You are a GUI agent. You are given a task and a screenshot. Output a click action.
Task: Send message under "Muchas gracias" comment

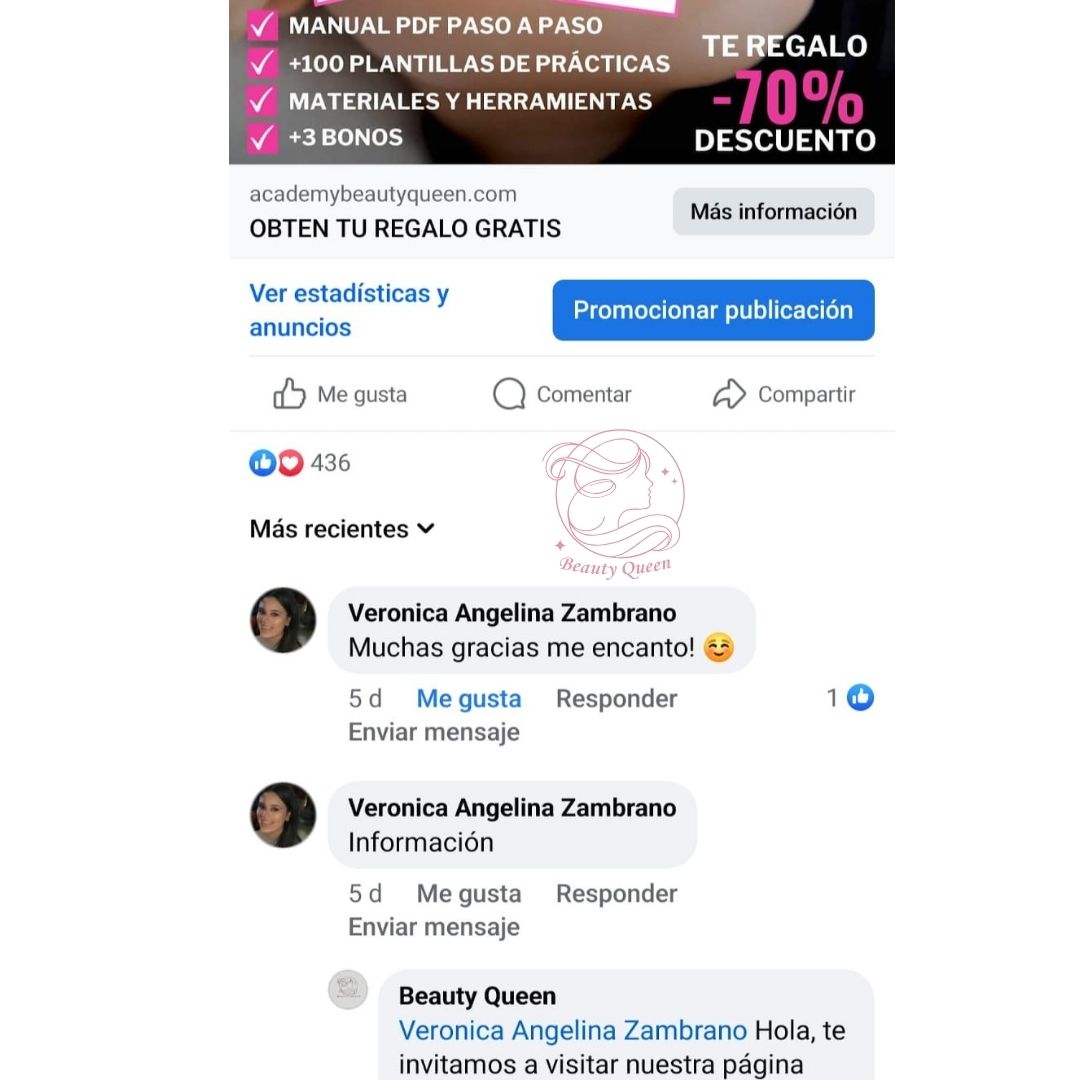[x=433, y=732]
